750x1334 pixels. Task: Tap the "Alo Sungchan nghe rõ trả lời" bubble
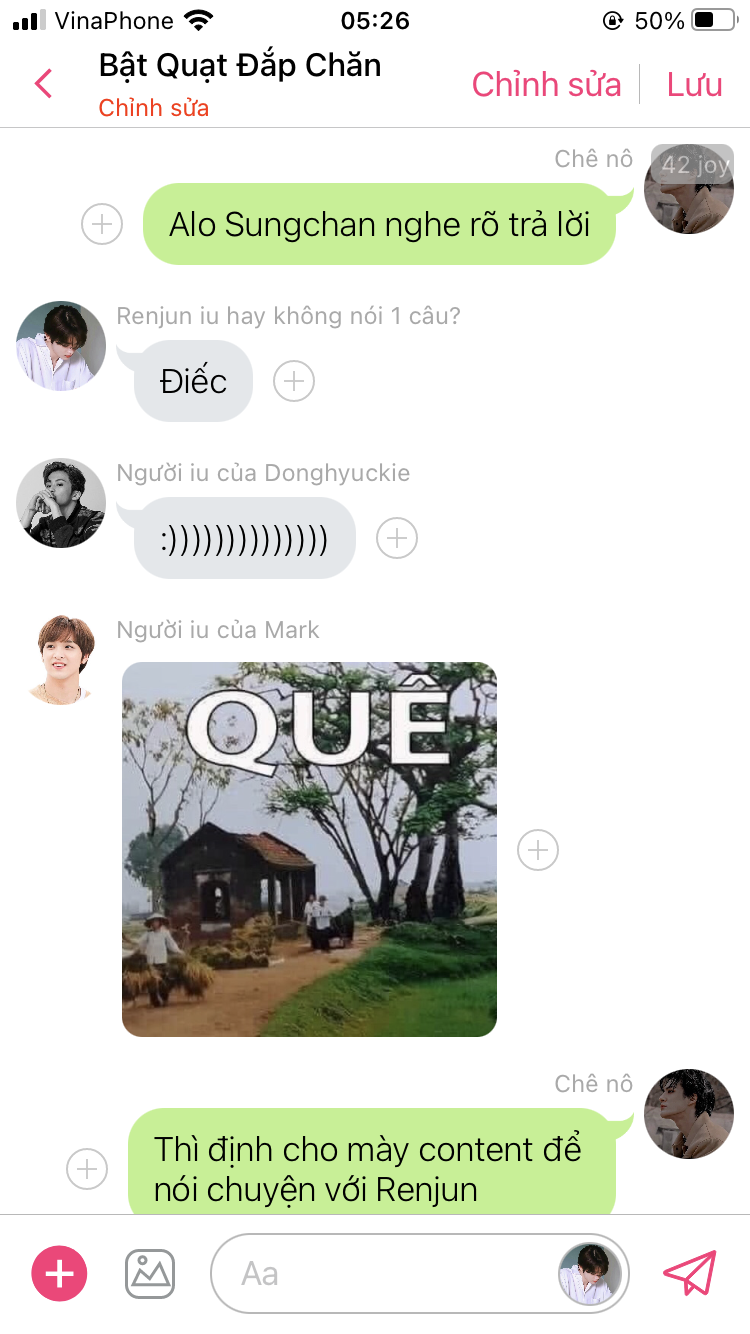[x=380, y=224]
